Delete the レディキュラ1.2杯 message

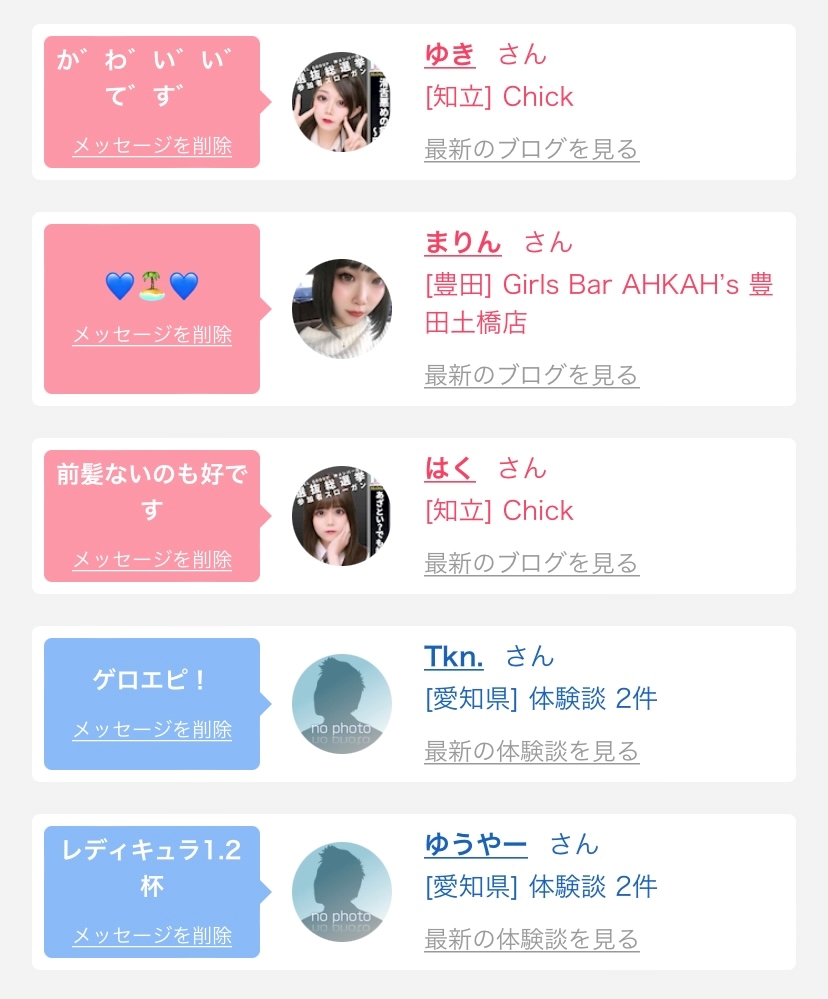(152, 936)
